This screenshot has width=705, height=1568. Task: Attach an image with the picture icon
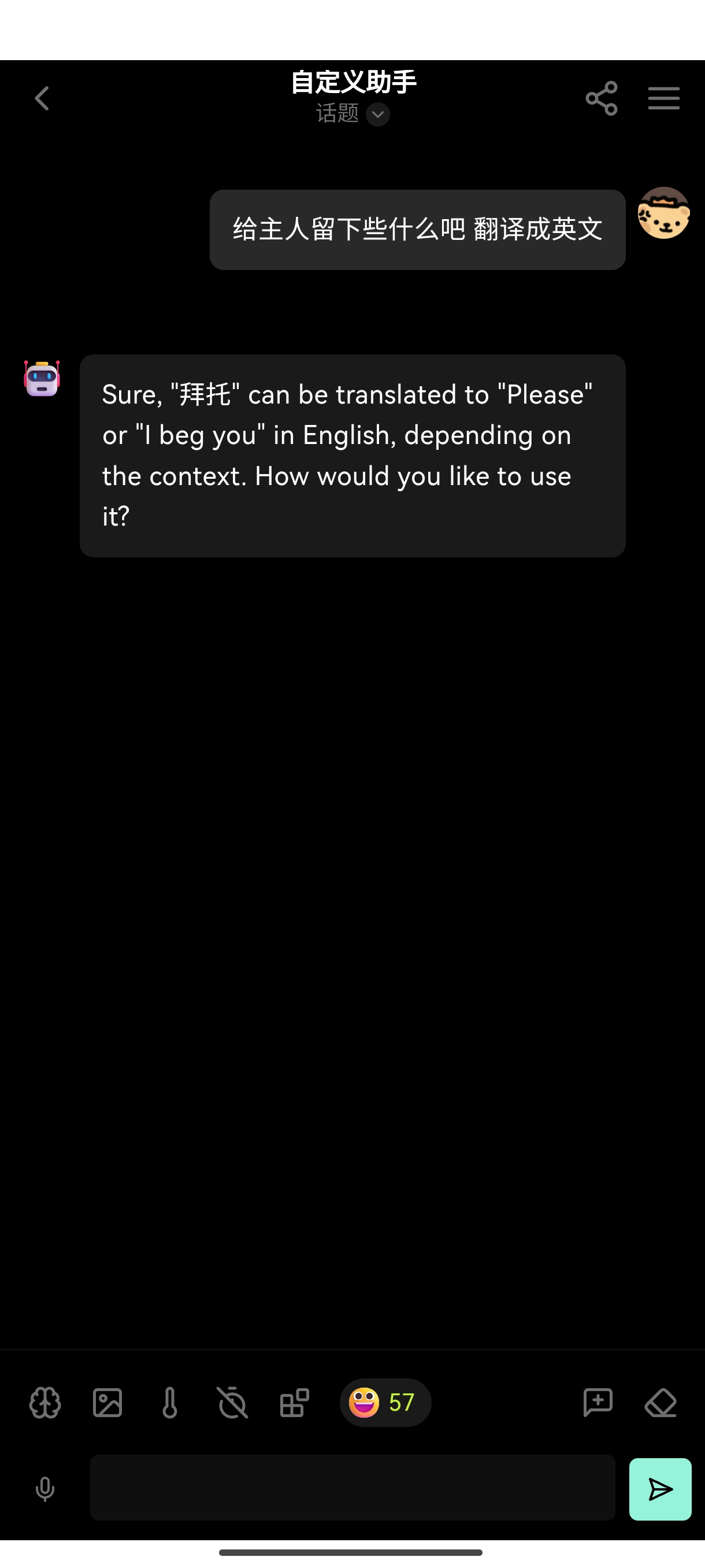pos(107,1403)
